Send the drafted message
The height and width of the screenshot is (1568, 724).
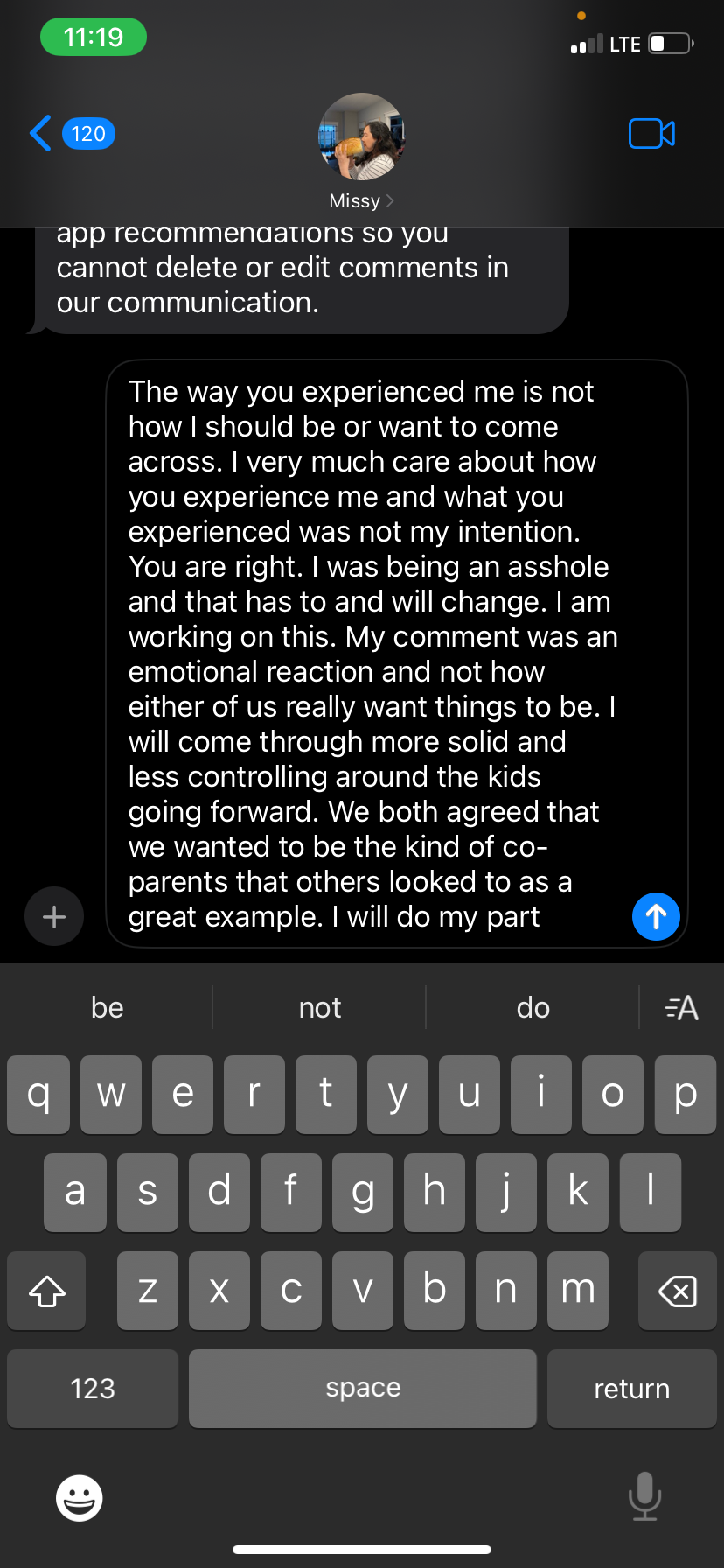click(x=656, y=916)
